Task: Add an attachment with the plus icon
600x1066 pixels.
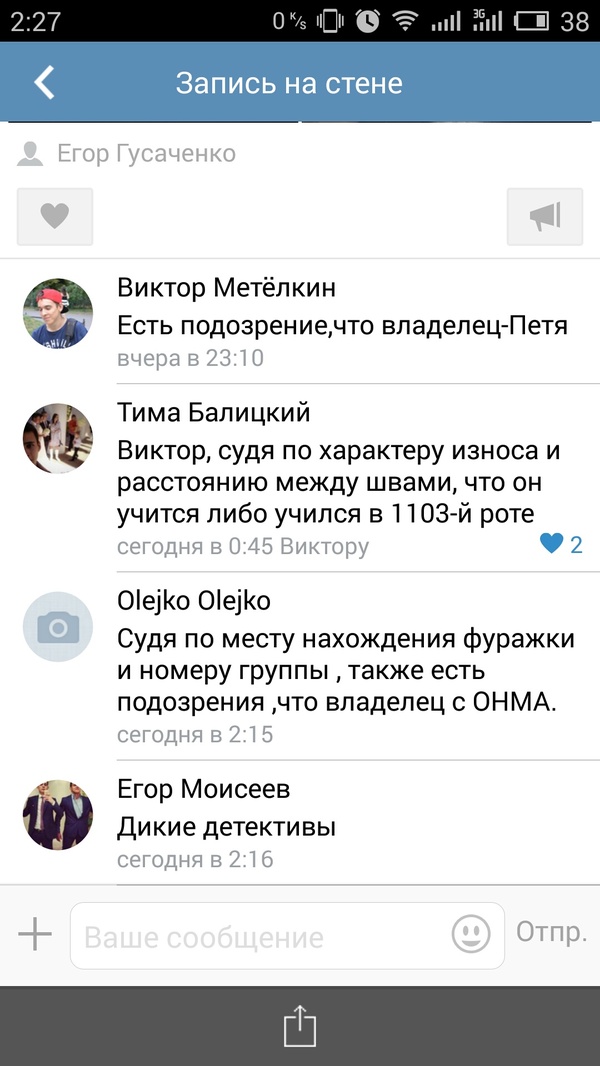Action: [x=35, y=935]
